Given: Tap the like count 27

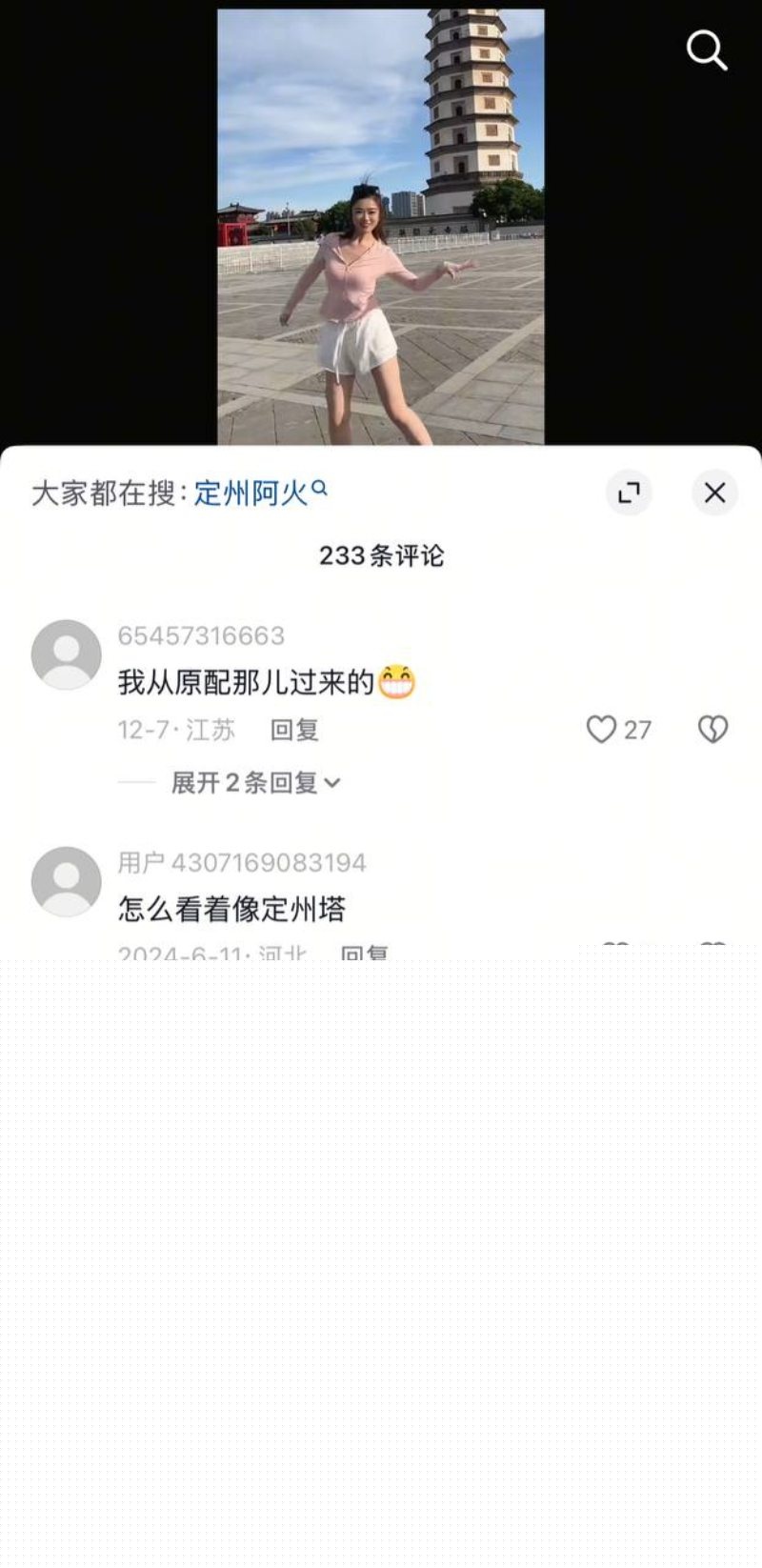Looking at the screenshot, I should click(634, 729).
